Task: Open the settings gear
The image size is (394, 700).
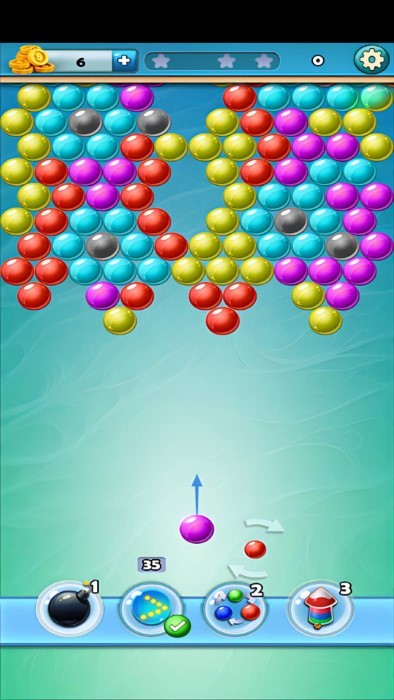Action: pyautogui.click(x=371, y=59)
